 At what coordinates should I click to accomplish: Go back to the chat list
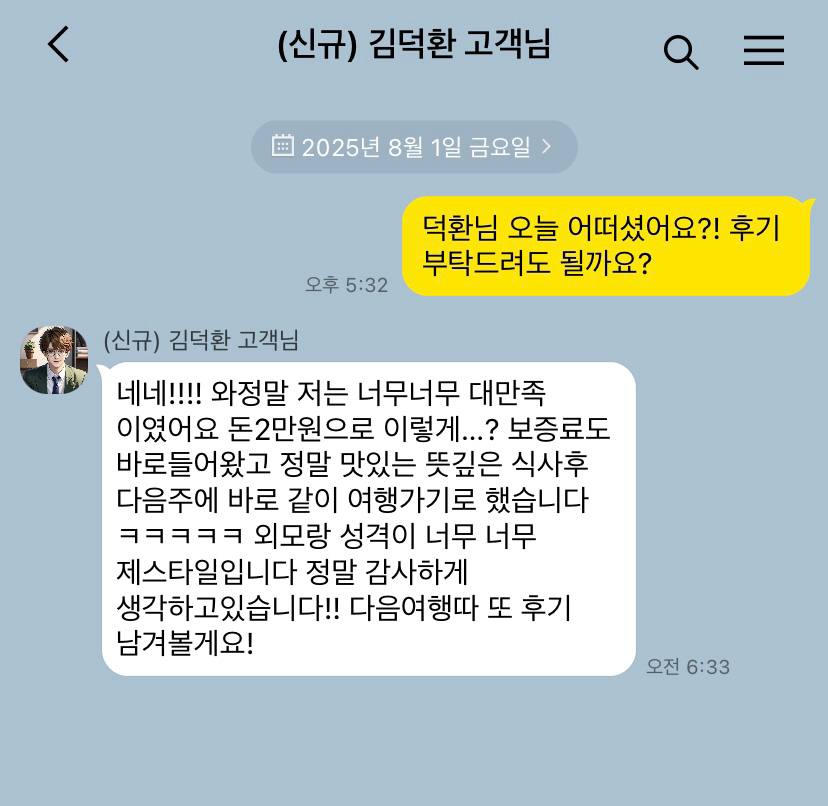[59, 46]
